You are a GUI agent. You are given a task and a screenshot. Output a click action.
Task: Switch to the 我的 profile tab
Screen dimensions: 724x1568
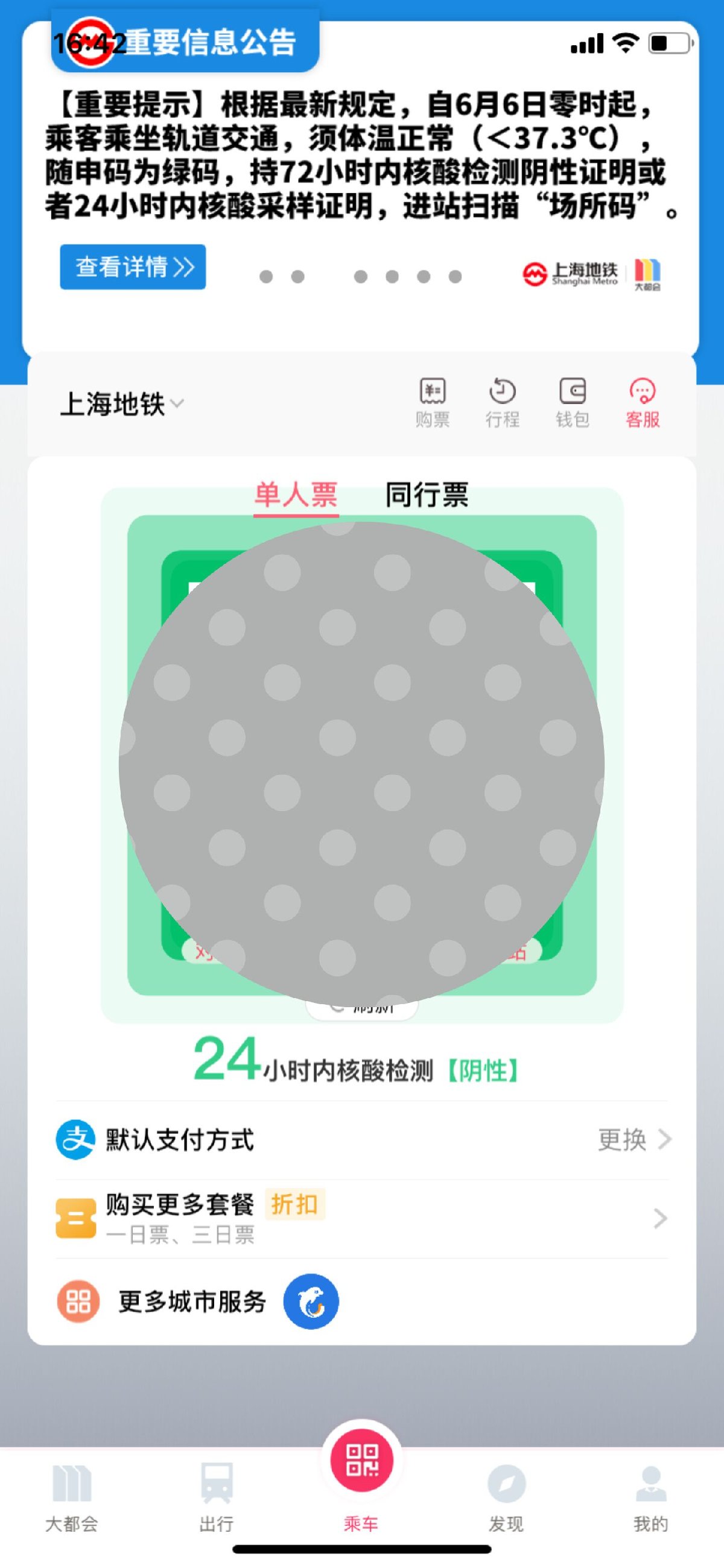coord(651,1497)
